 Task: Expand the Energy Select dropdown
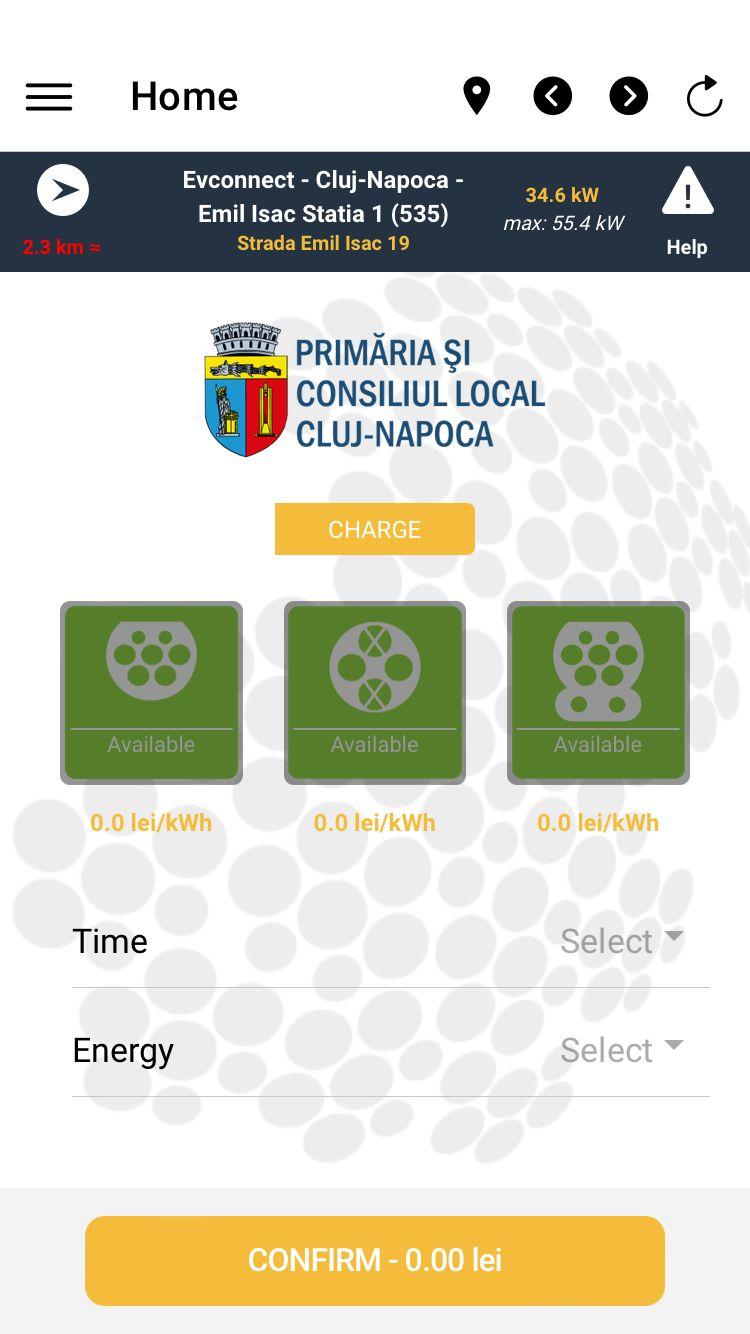click(621, 1050)
